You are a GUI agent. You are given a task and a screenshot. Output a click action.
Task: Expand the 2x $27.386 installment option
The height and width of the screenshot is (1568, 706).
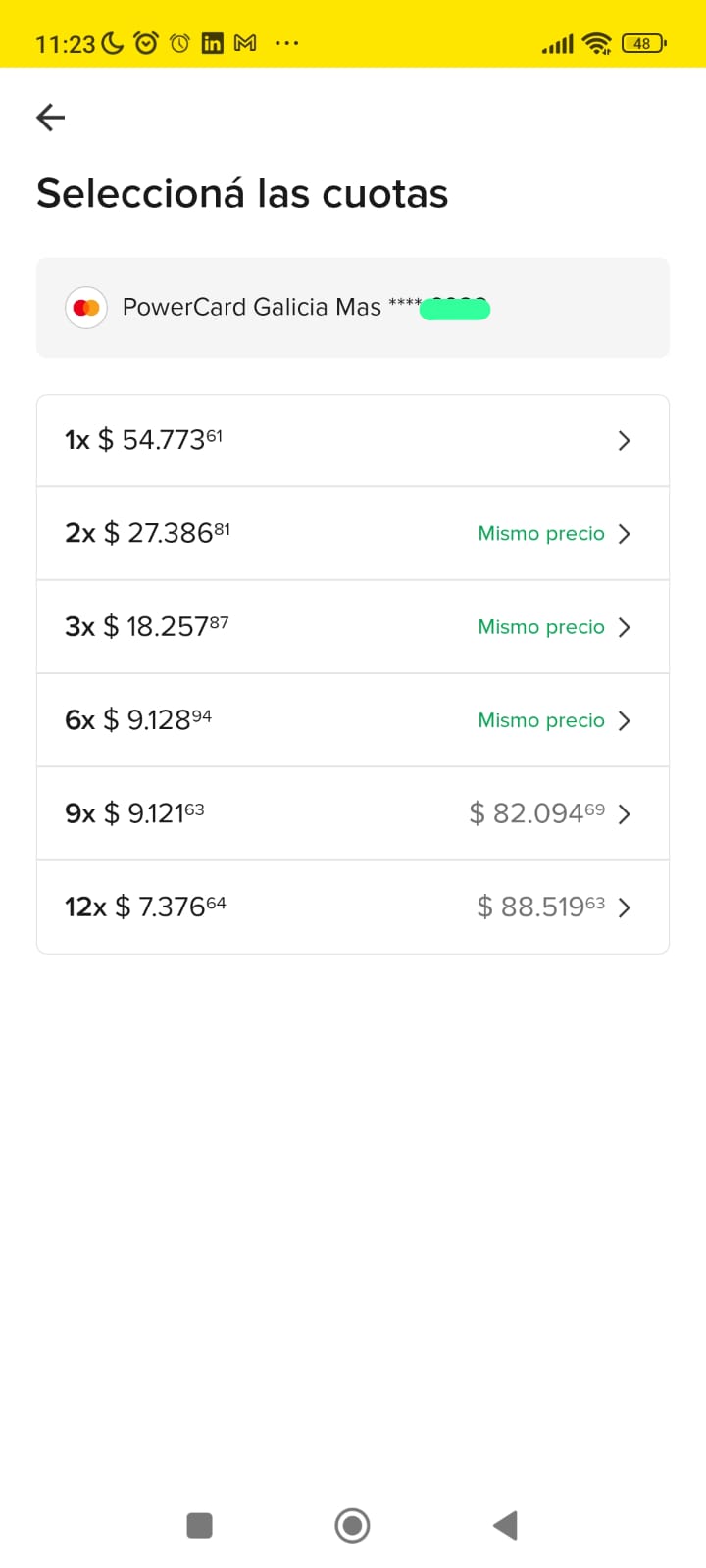353,532
